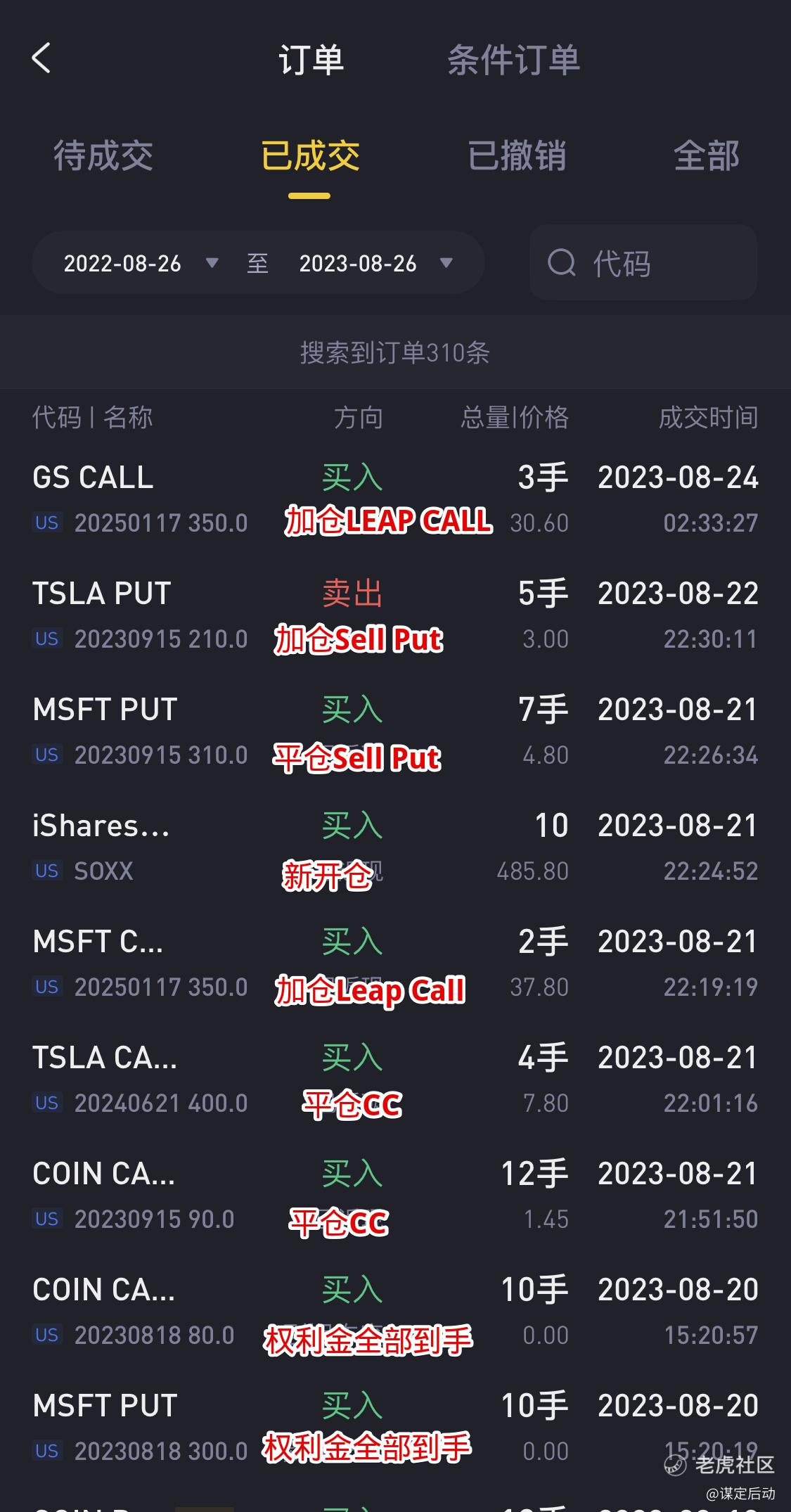Open the end date 2023-08-26 picker
The height and width of the screenshot is (1512, 791).
(x=375, y=264)
